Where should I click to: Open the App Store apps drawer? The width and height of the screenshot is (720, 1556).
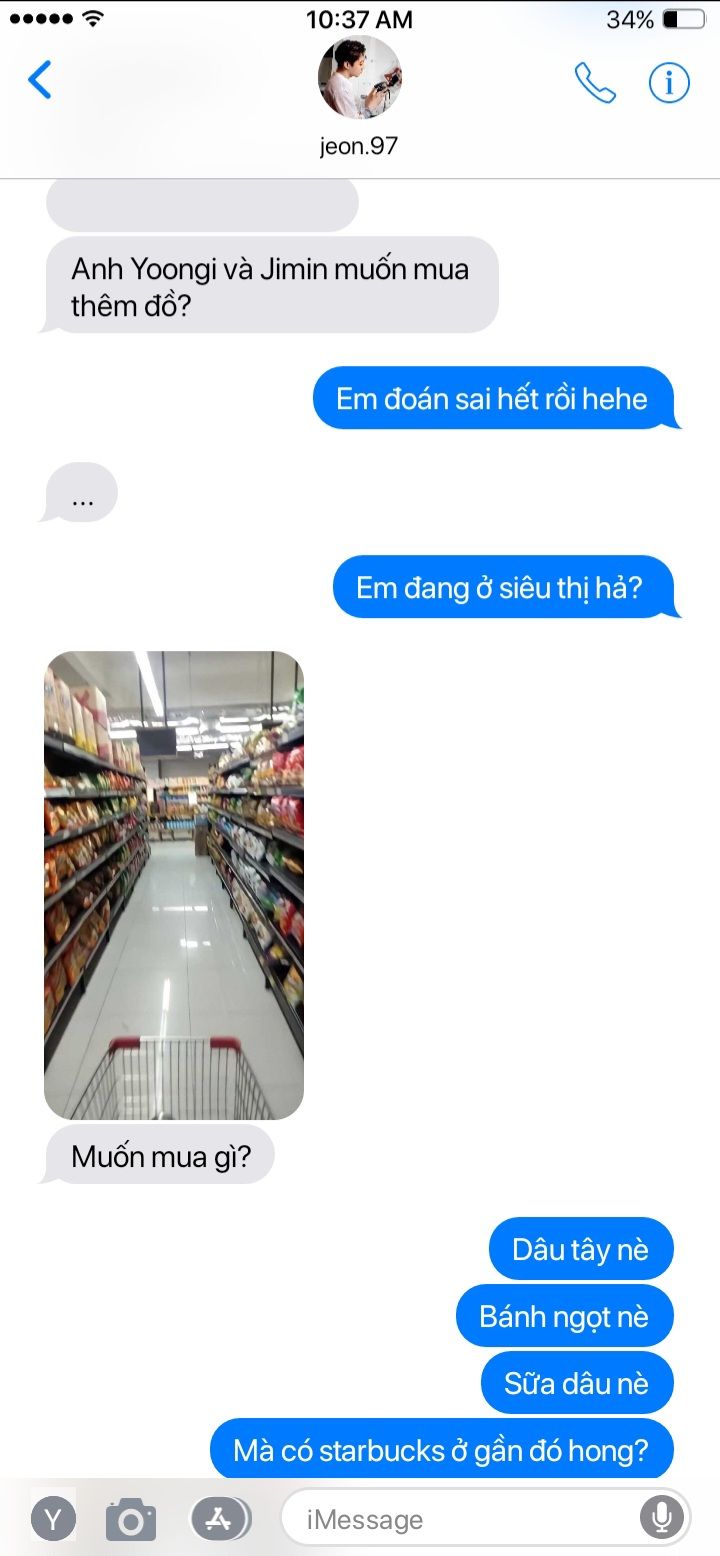tap(220, 1520)
